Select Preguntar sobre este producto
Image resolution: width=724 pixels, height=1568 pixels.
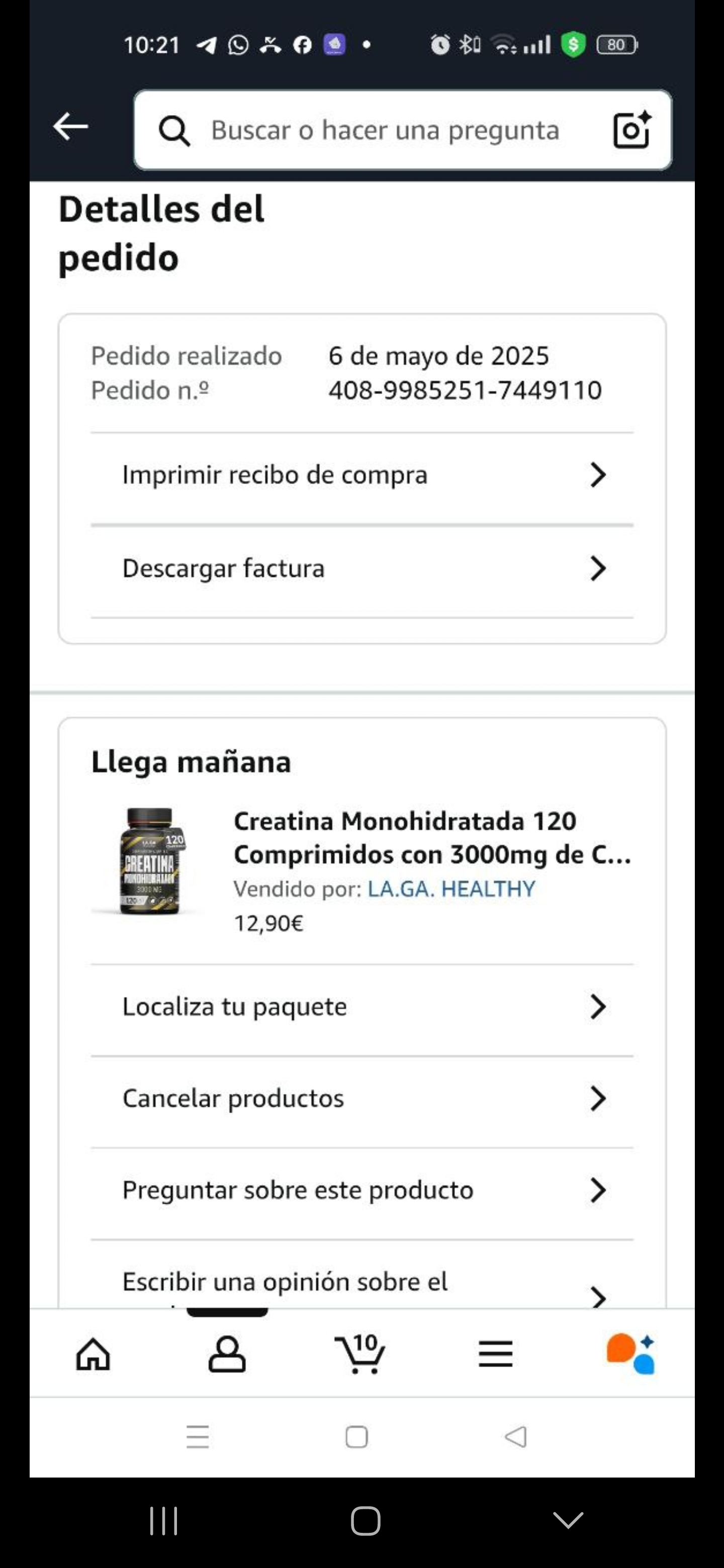tap(361, 1191)
